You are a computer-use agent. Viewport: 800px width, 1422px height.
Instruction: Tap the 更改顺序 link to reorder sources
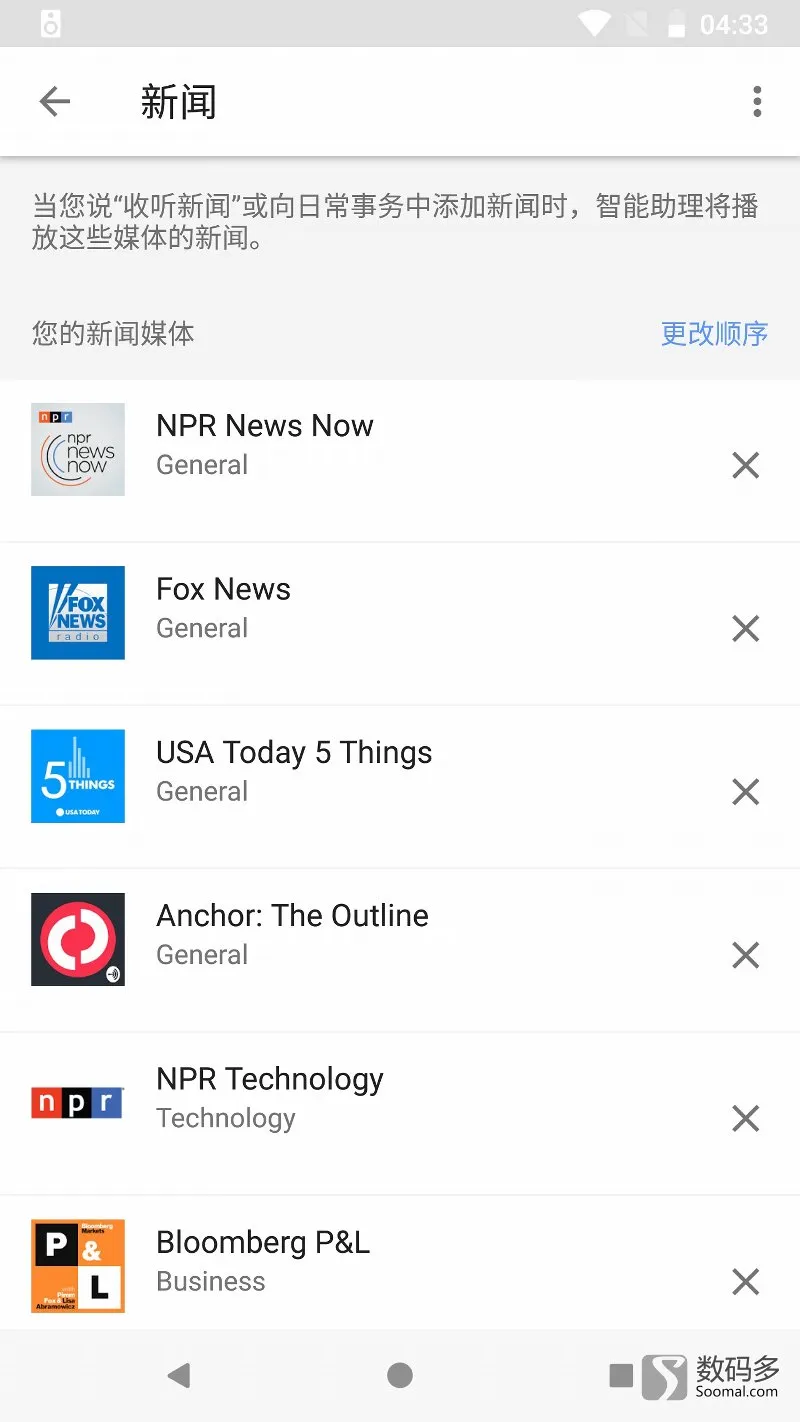pos(714,333)
